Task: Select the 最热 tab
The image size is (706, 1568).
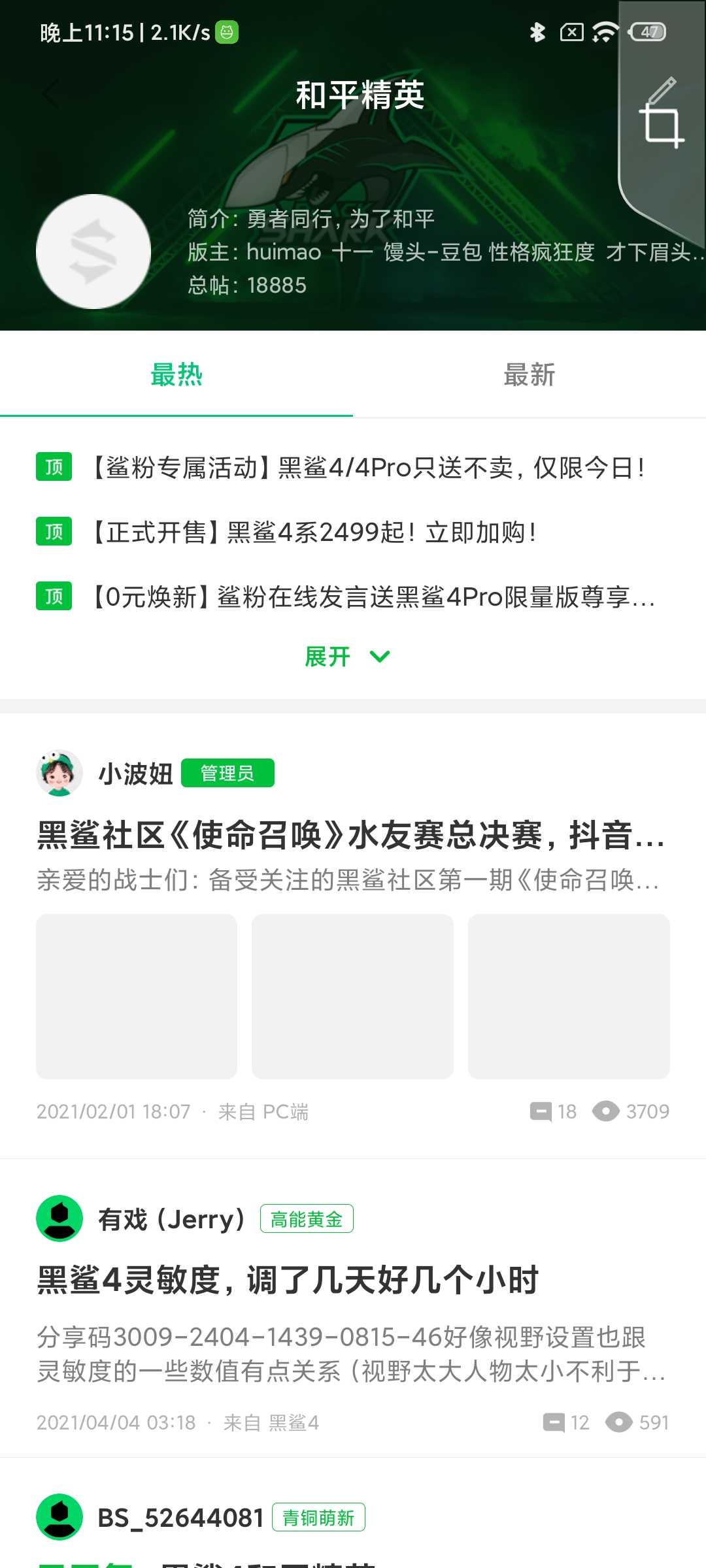Action: coord(176,375)
